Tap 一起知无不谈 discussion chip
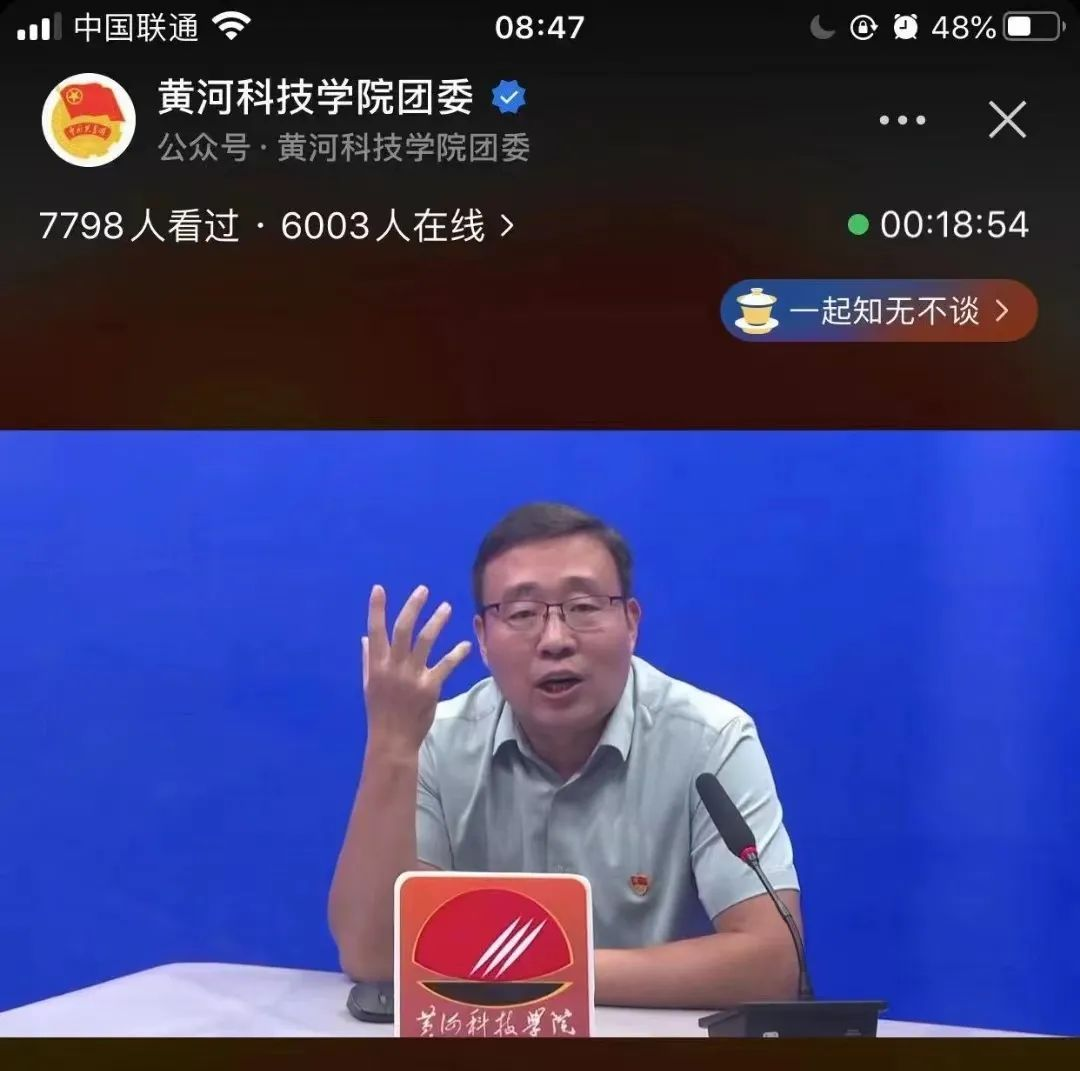The height and width of the screenshot is (1071, 1080). click(x=878, y=311)
